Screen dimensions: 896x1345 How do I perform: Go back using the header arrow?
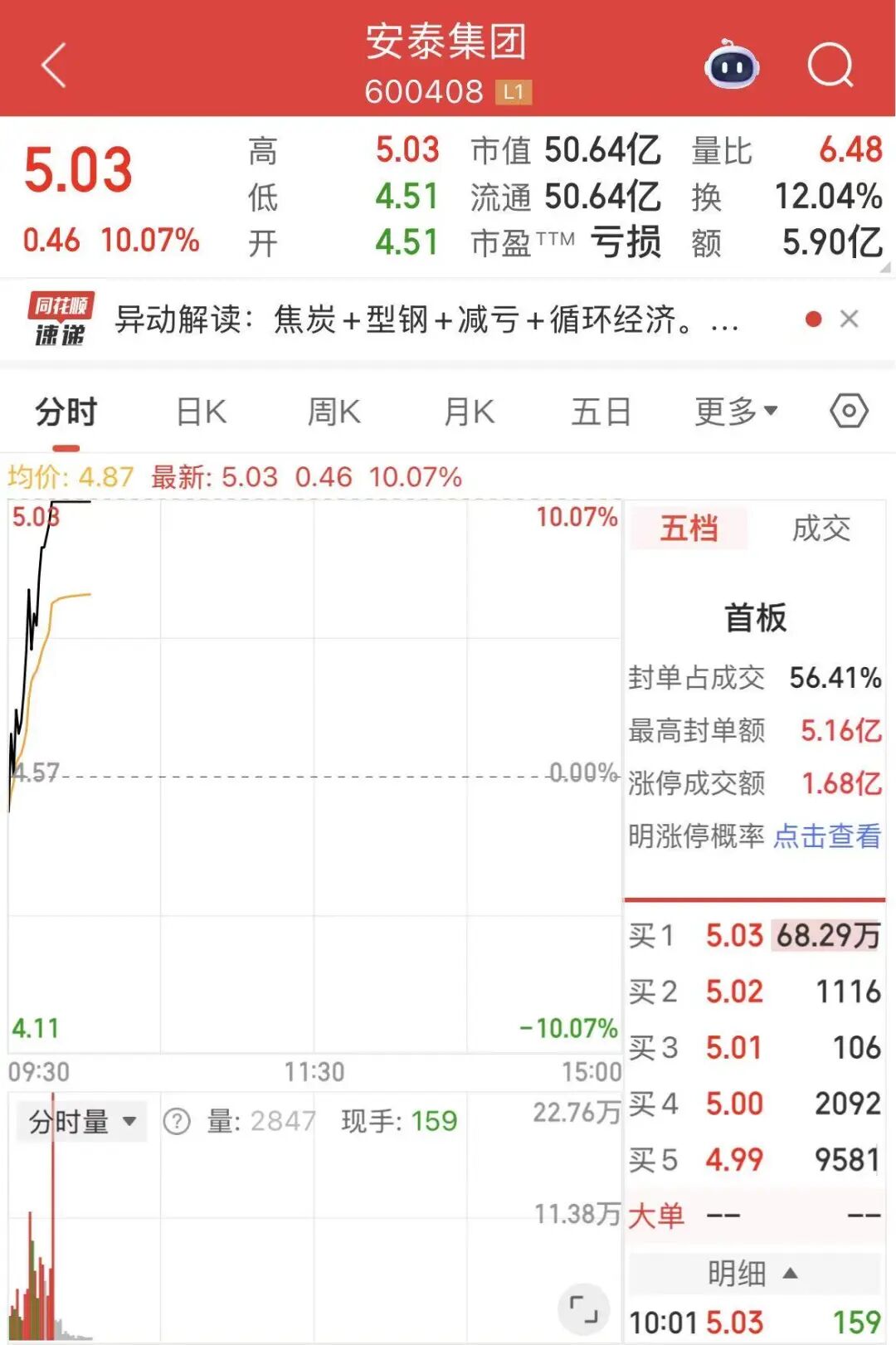pos(54,66)
